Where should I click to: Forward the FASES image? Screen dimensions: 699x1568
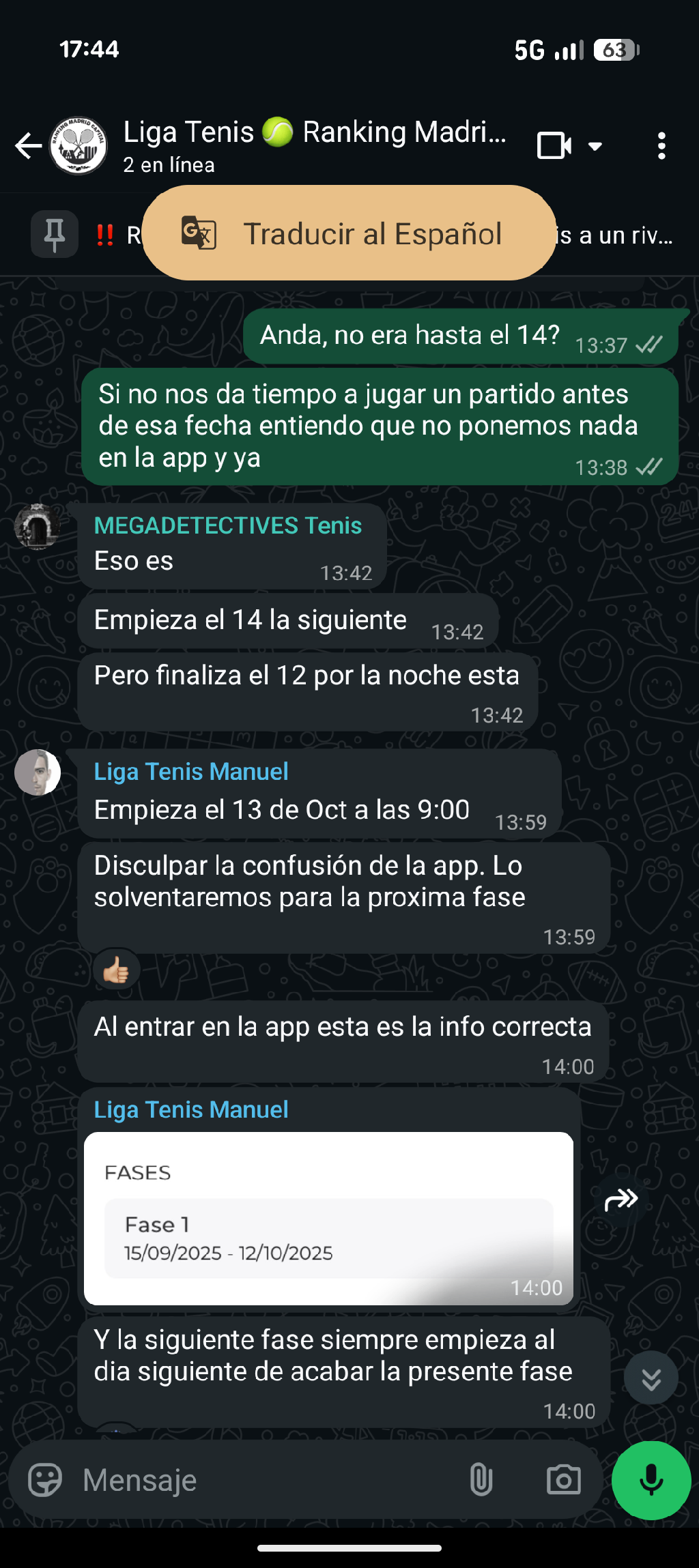click(x=620, y=1200)
